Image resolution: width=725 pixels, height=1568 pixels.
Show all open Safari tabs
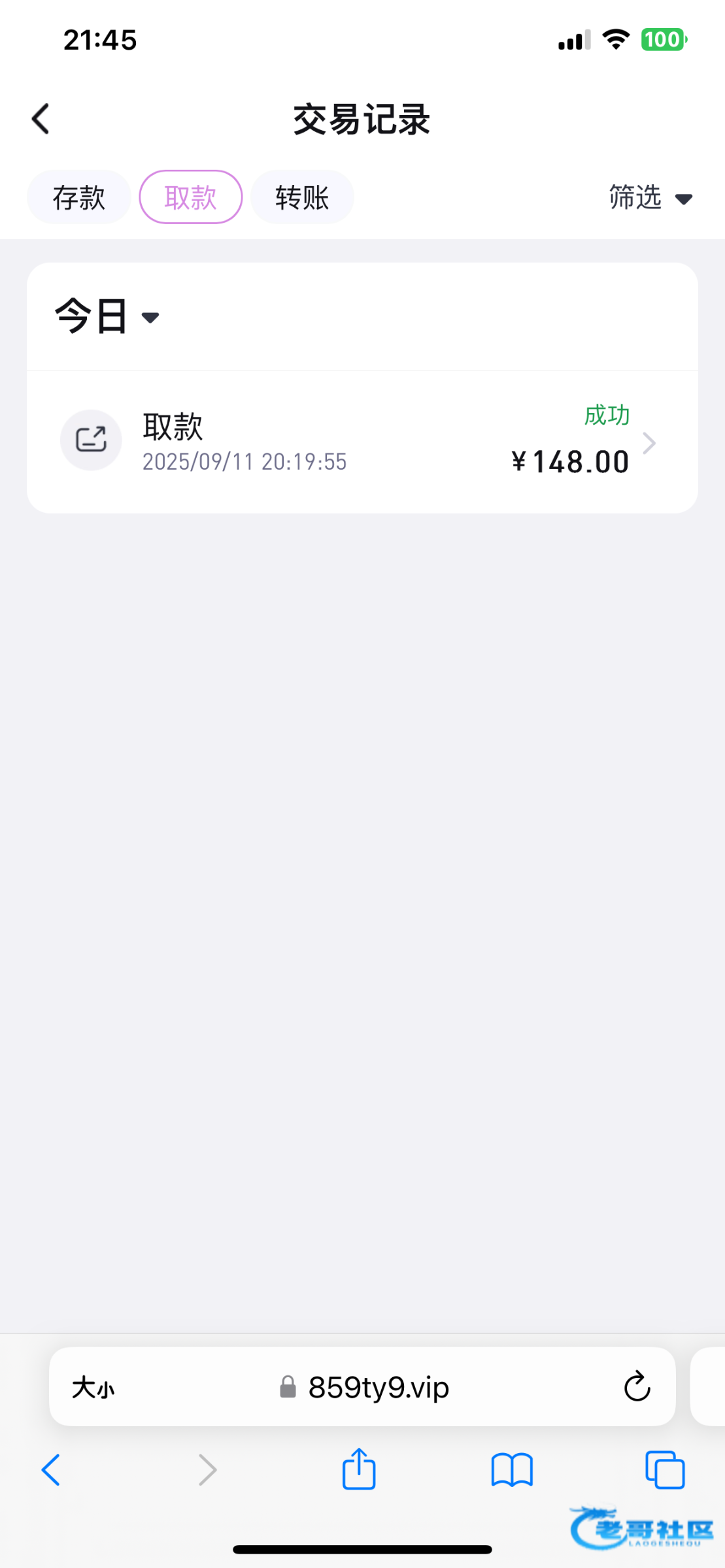click(664, 1470)
